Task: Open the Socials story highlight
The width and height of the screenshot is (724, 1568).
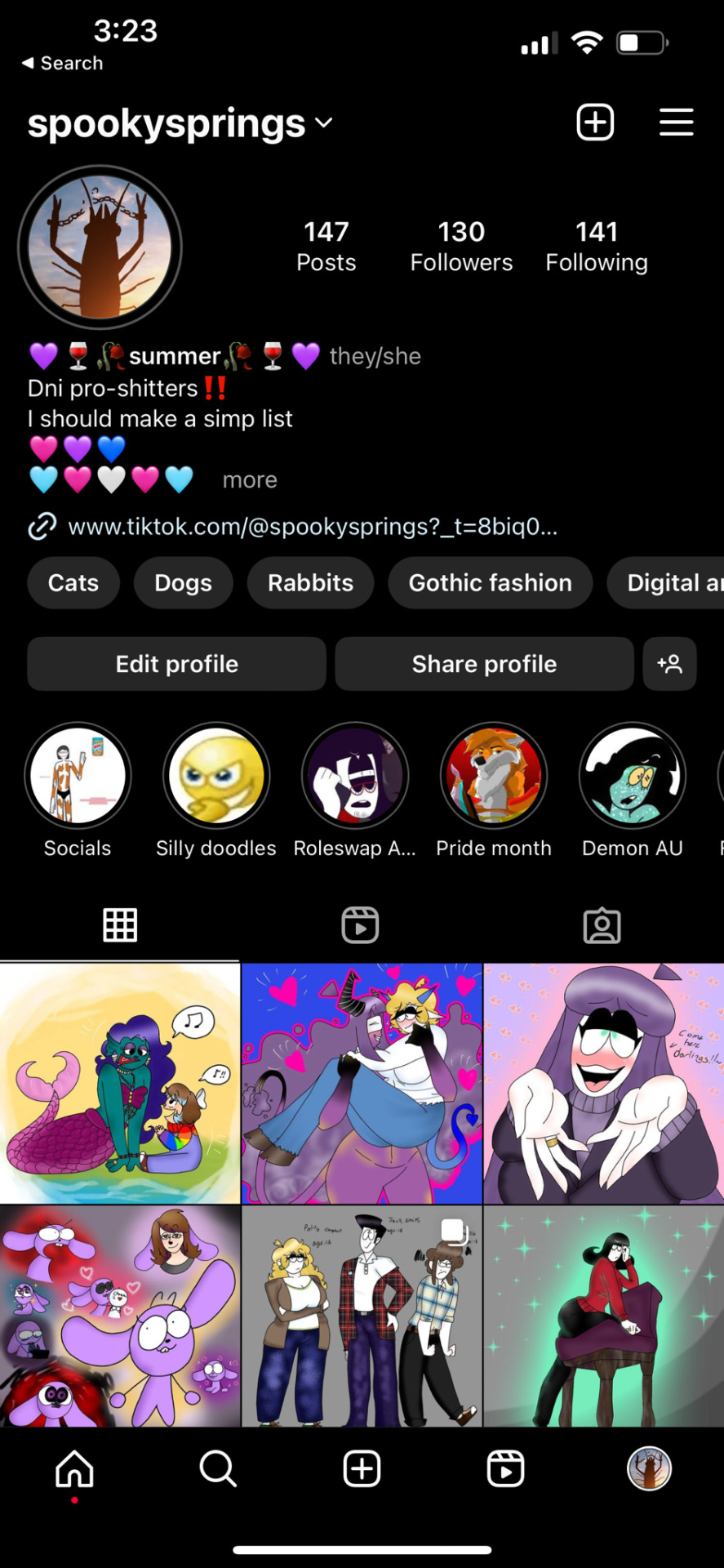Action: click(x=78, y=776)
